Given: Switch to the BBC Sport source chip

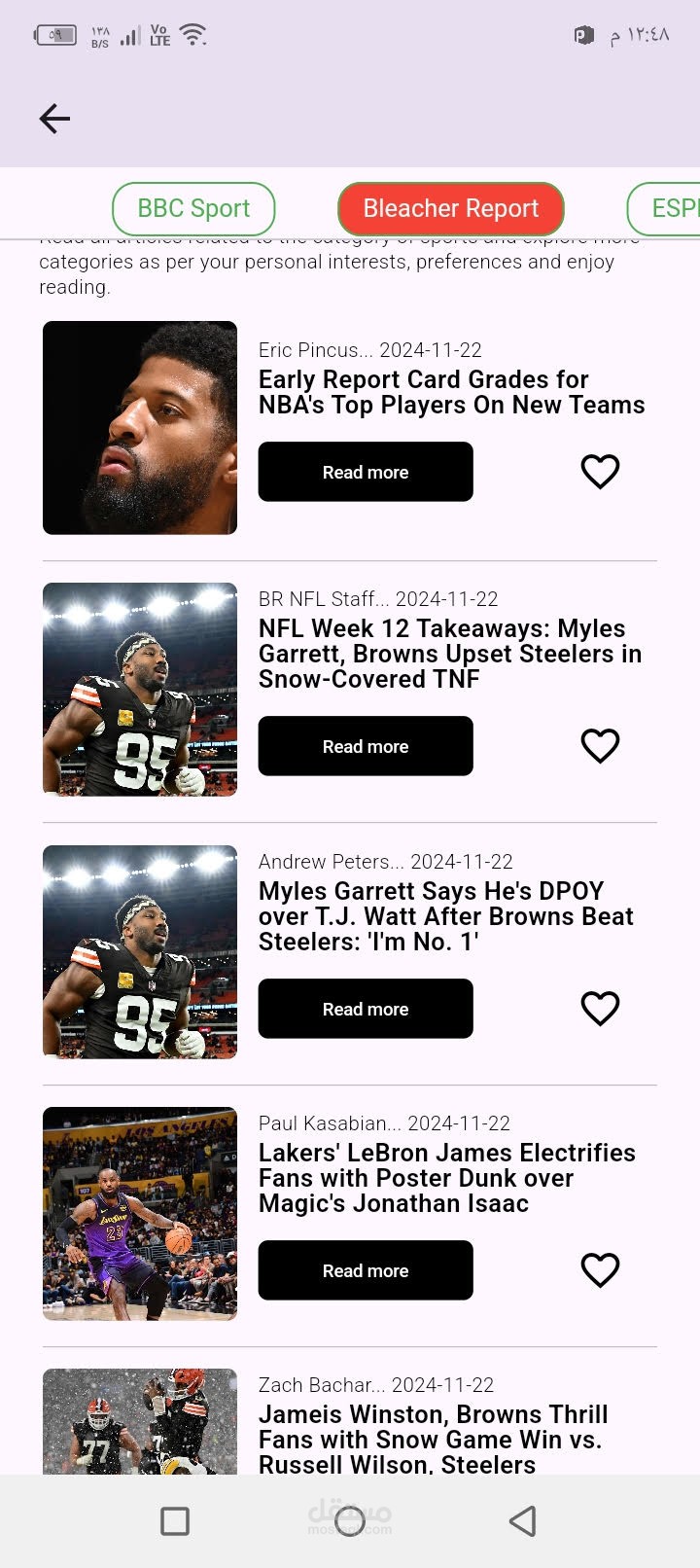Looking at the screenshot, I should point(193,208).
